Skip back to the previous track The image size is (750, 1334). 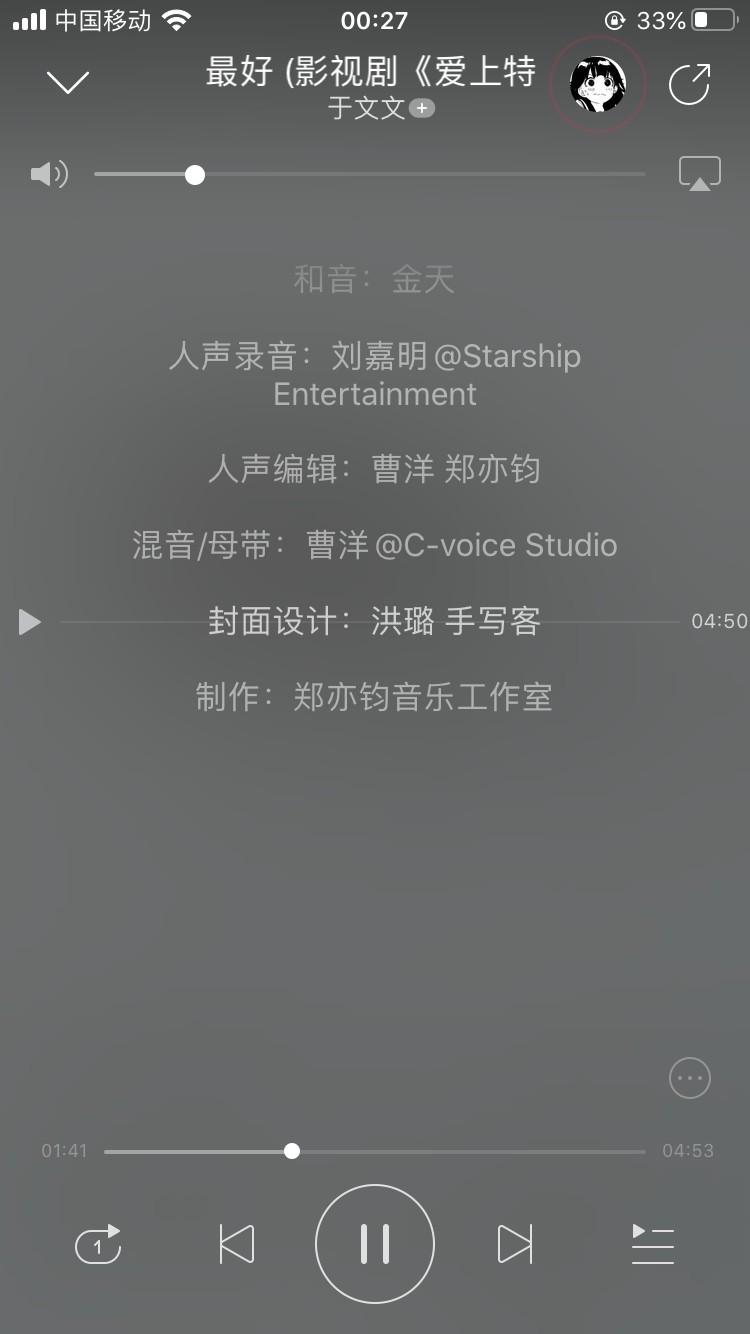point(237,1245)
